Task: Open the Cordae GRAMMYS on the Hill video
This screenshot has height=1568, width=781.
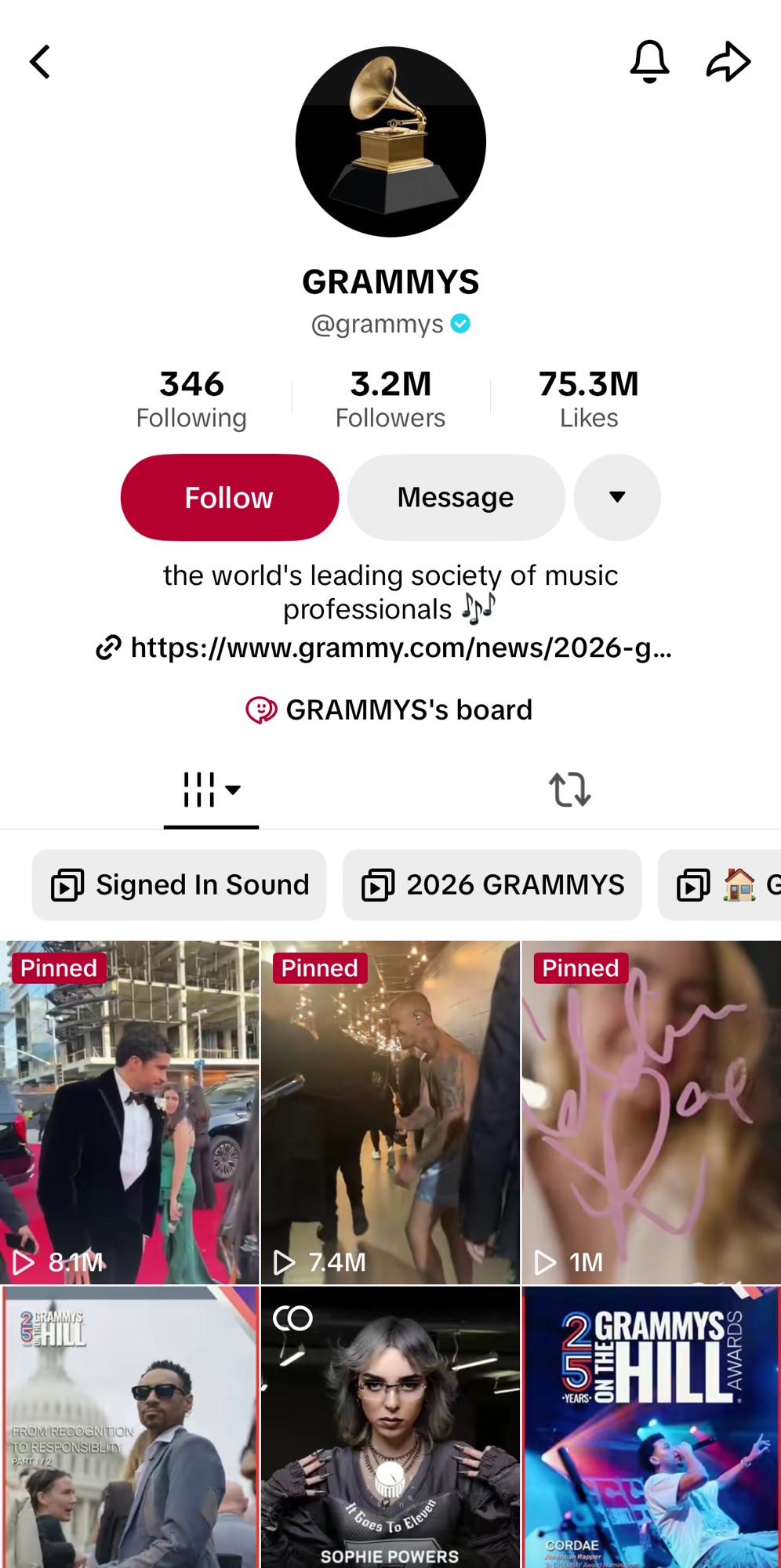Action: pyautogui.click(x=652, y=1427)
